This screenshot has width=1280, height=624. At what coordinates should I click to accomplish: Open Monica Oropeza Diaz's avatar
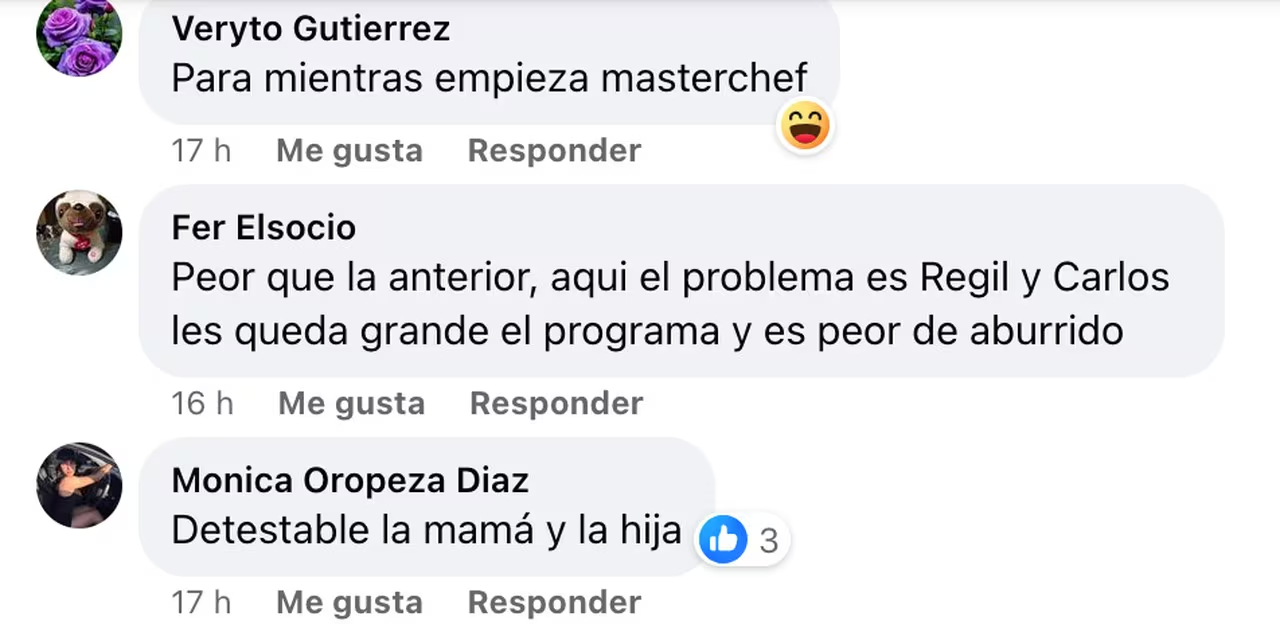click(x=79, y=485)
